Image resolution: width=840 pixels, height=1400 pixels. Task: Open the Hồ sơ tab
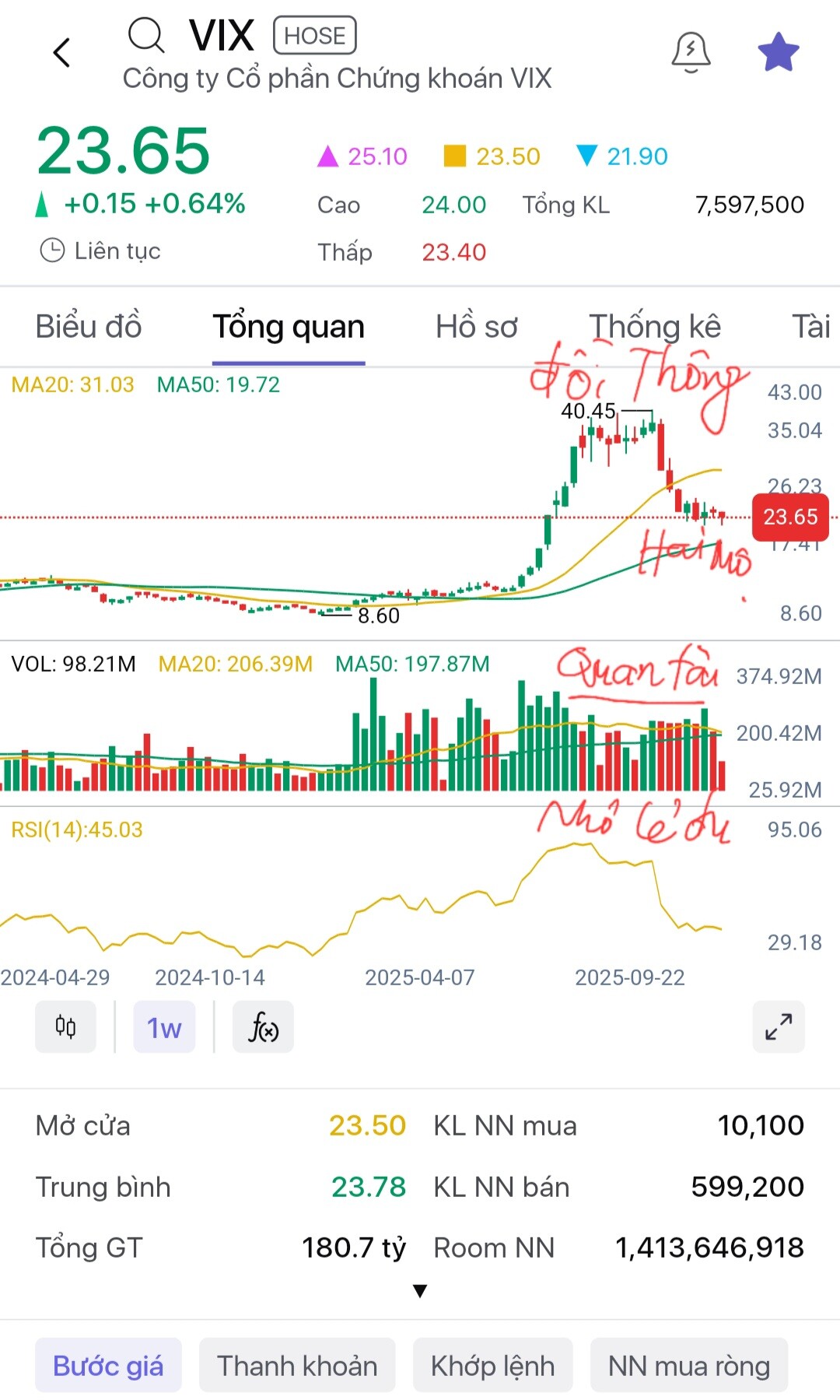[x=476, y=327]
